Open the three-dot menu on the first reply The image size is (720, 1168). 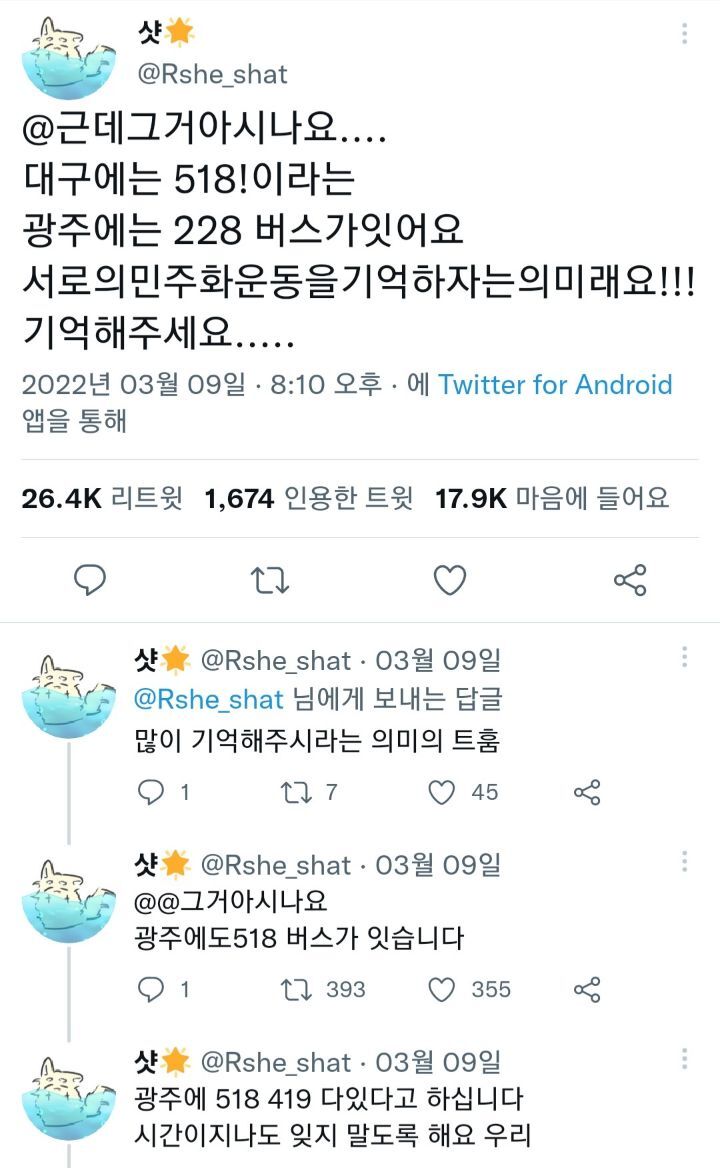(684, 655)
